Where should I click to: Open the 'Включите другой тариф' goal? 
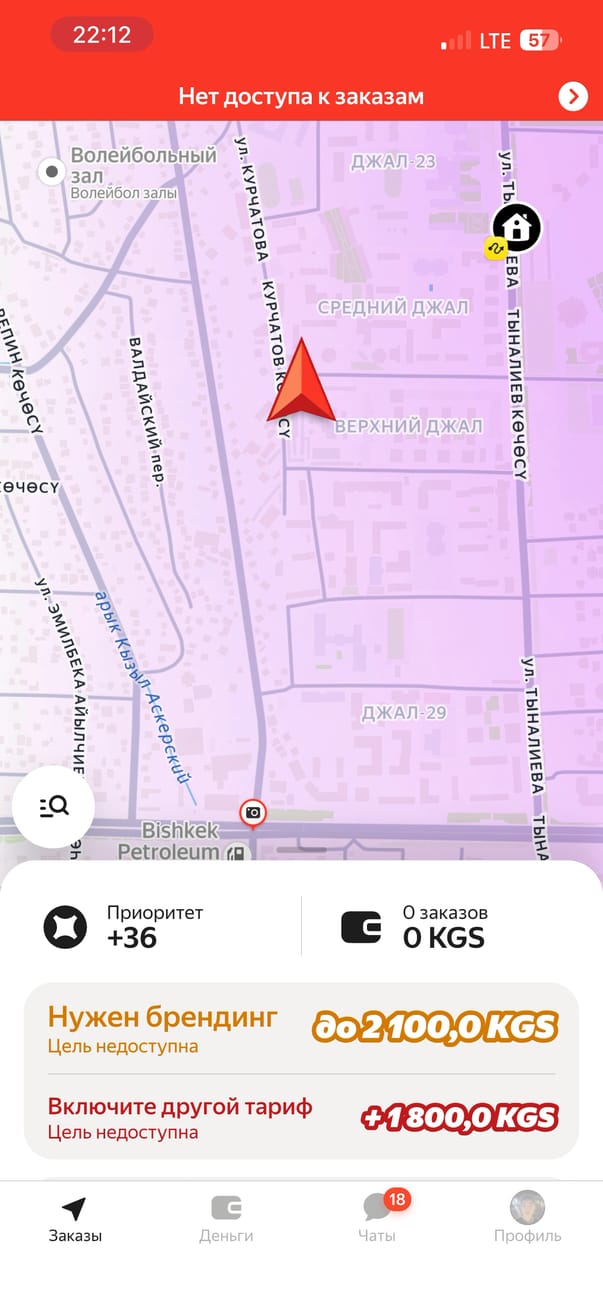point(300,1117)
